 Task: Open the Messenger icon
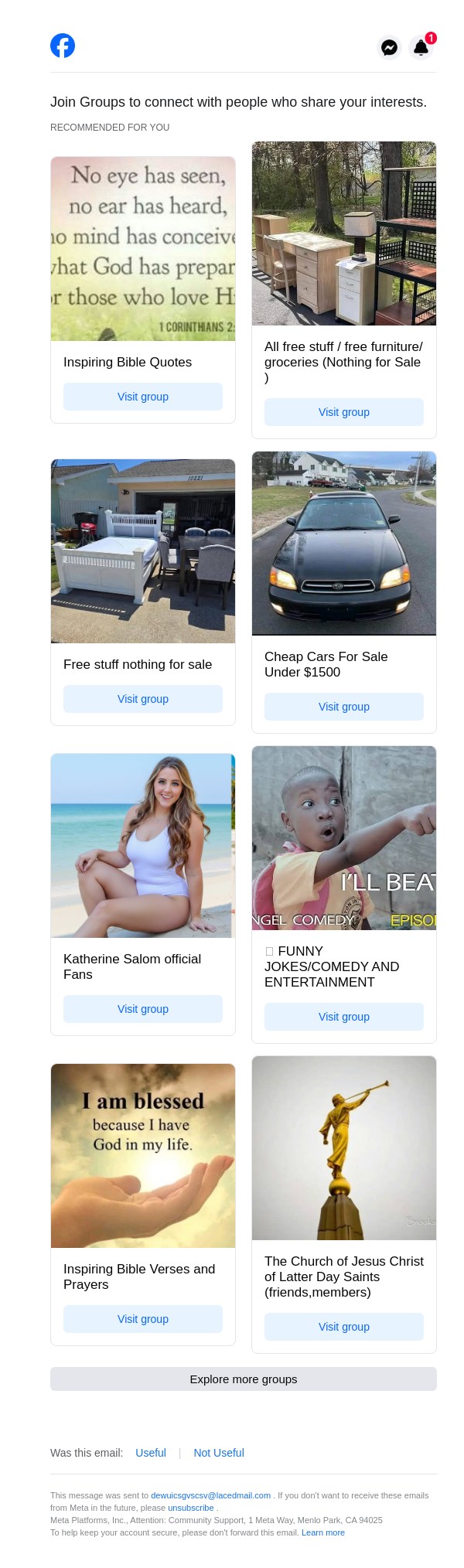(x=390, y=47)
